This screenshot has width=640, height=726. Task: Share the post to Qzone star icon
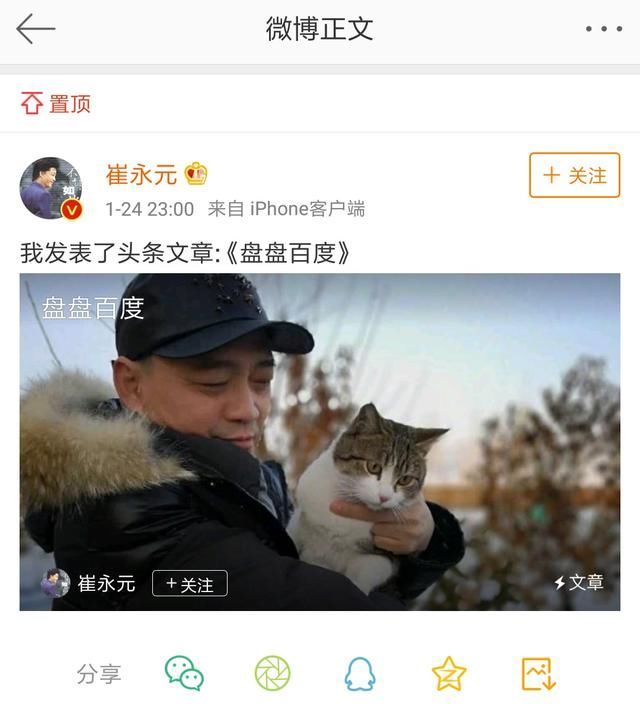pos(449,674)
